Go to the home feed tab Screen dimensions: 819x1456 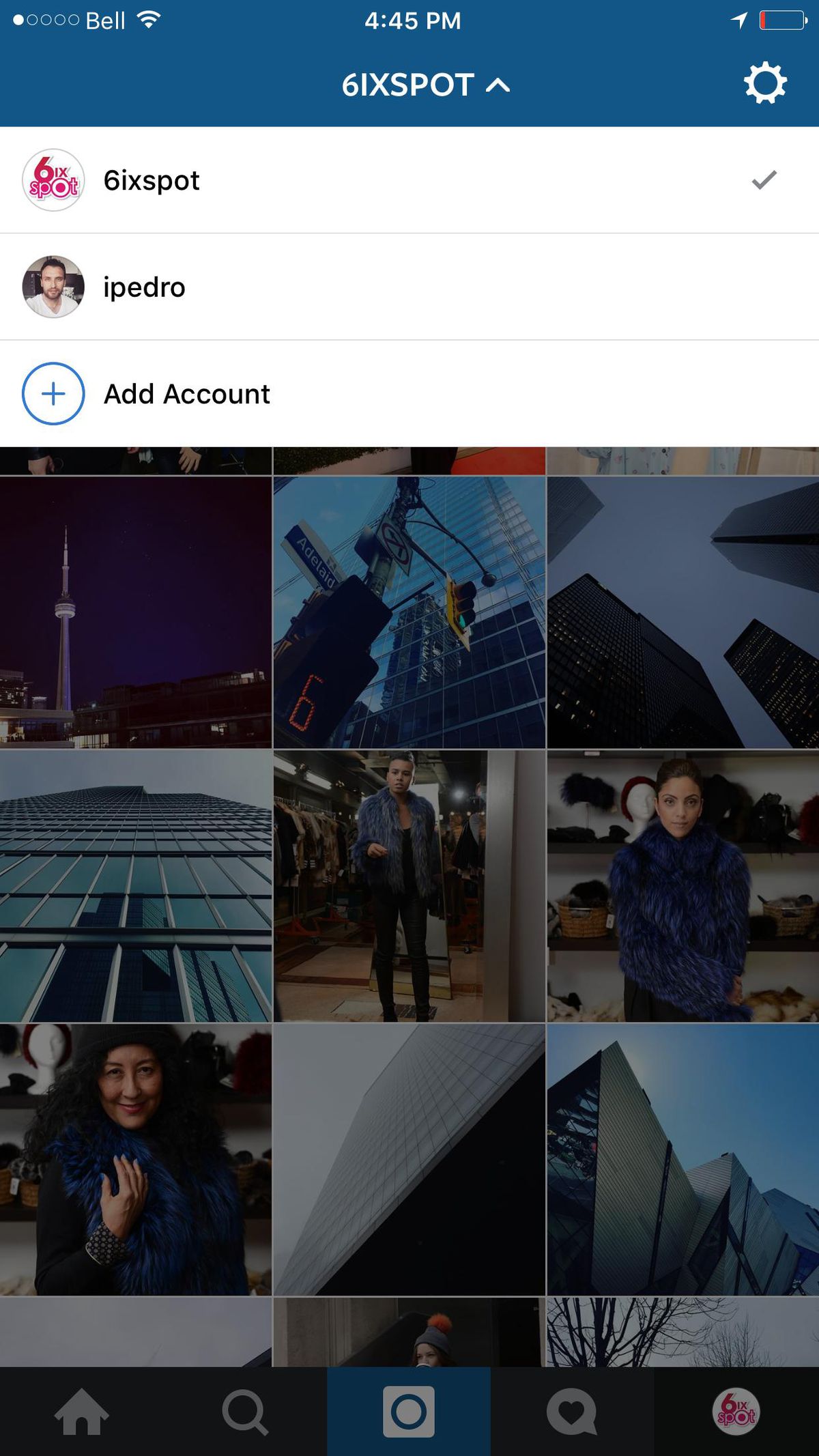coord(81,1412)
